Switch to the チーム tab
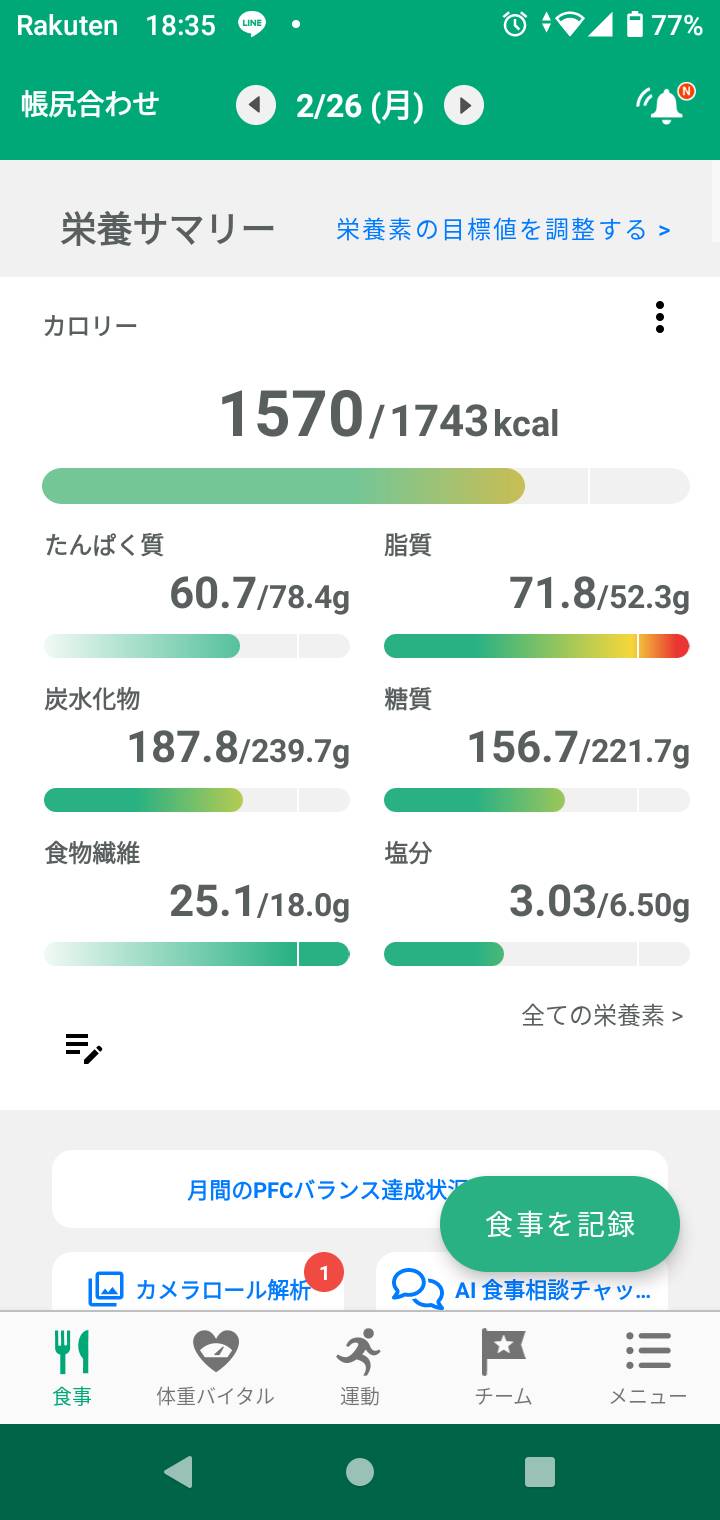The image size is (720, 1520). pyautogui.click(x=503, y=1367)
